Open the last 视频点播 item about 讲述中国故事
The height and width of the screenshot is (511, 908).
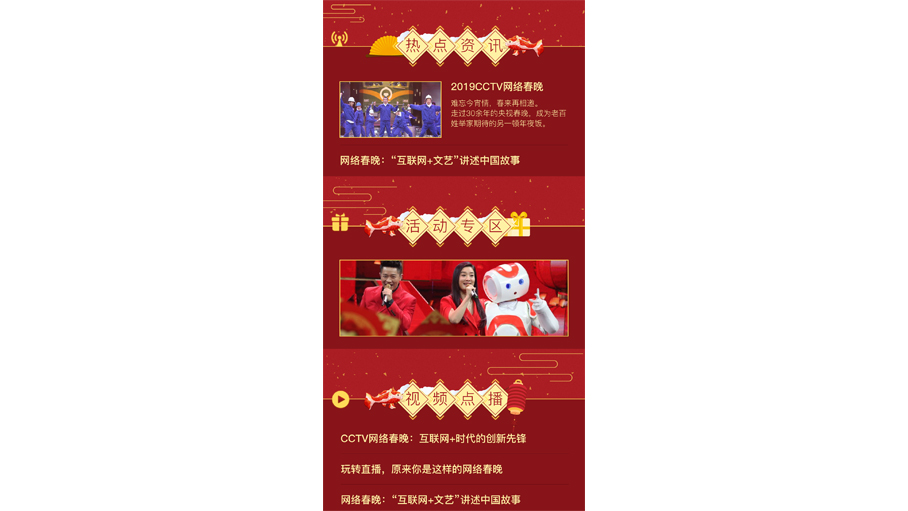(x=430, y=499)
